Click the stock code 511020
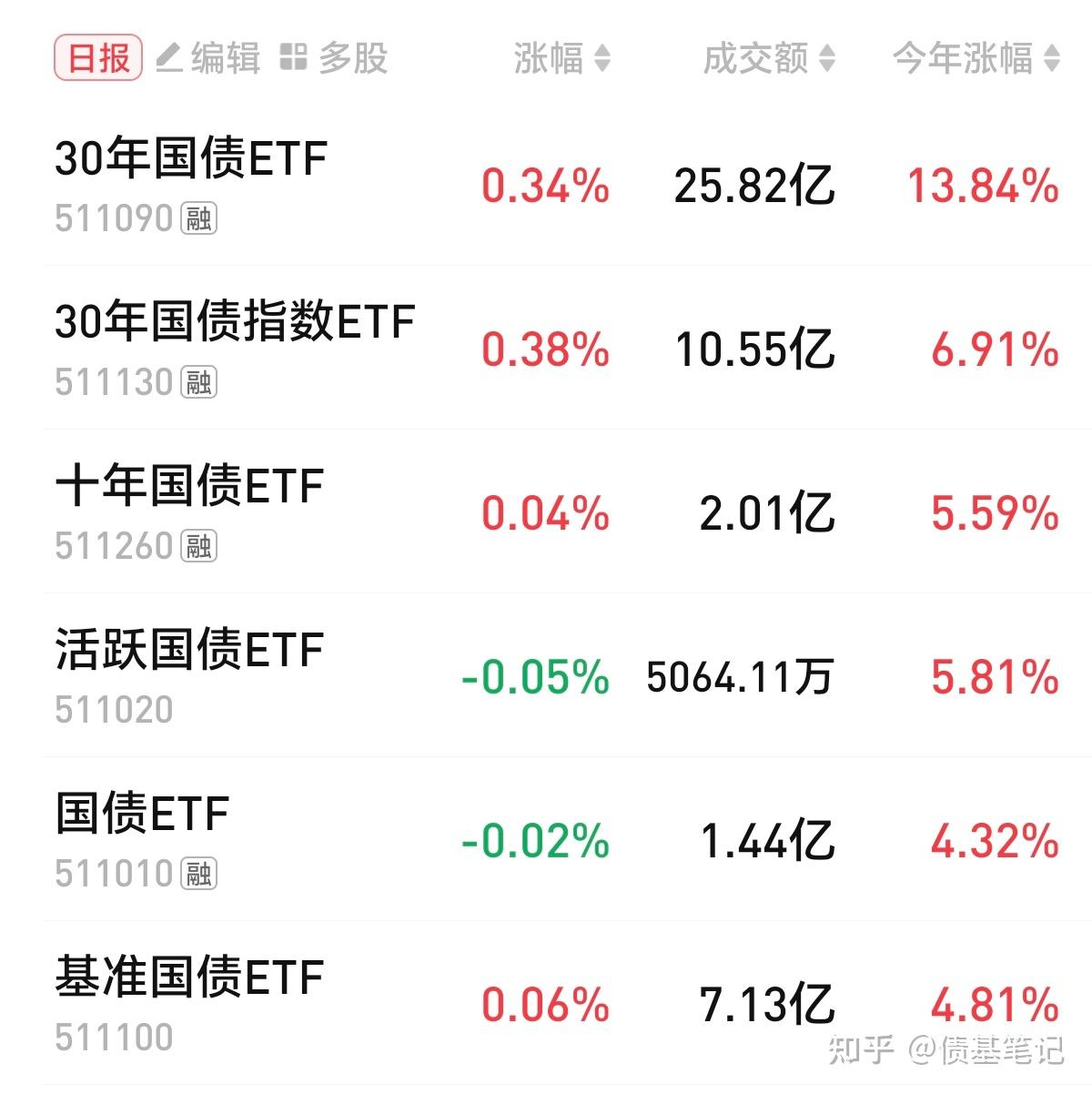The image size is (1092, 1094). click(111, 707)
